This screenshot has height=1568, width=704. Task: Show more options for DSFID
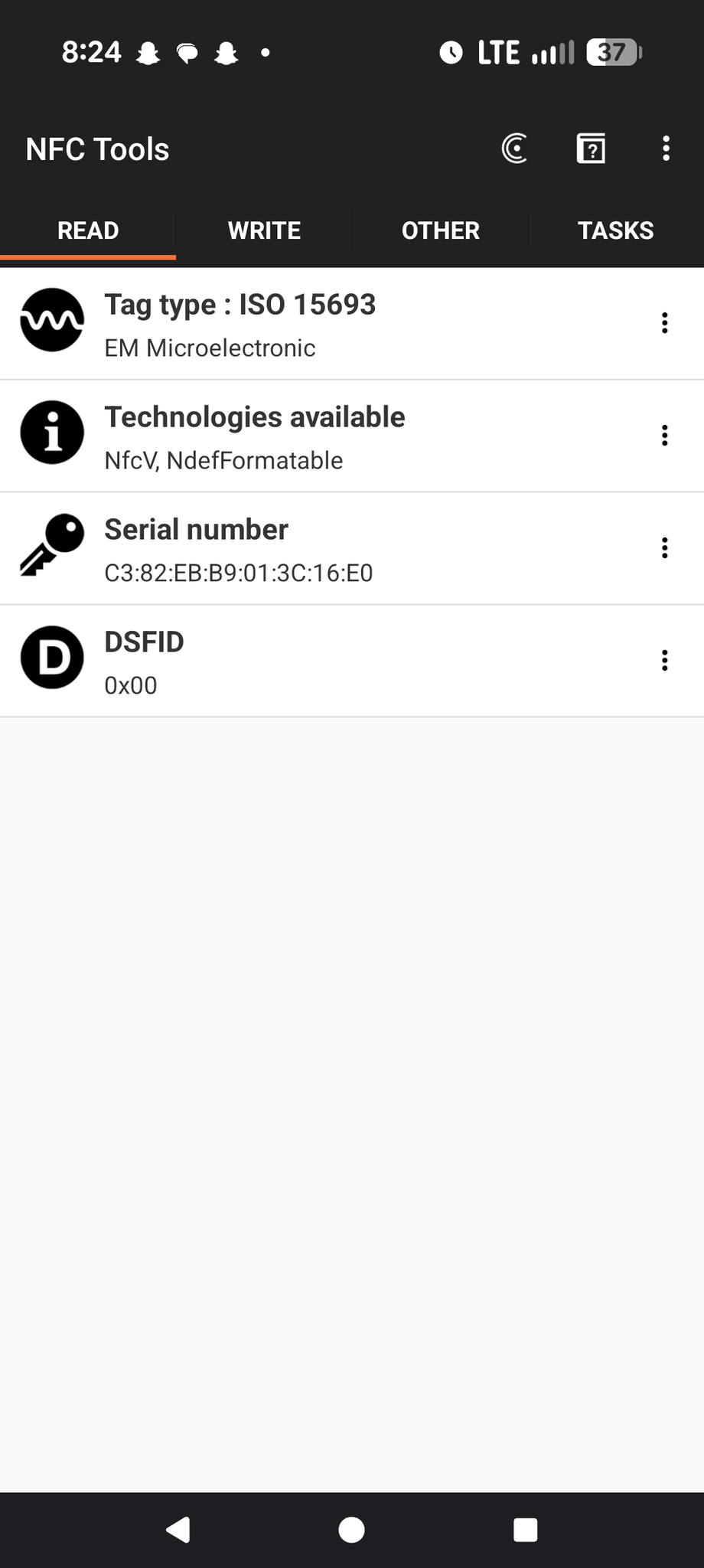coord(664,660)
